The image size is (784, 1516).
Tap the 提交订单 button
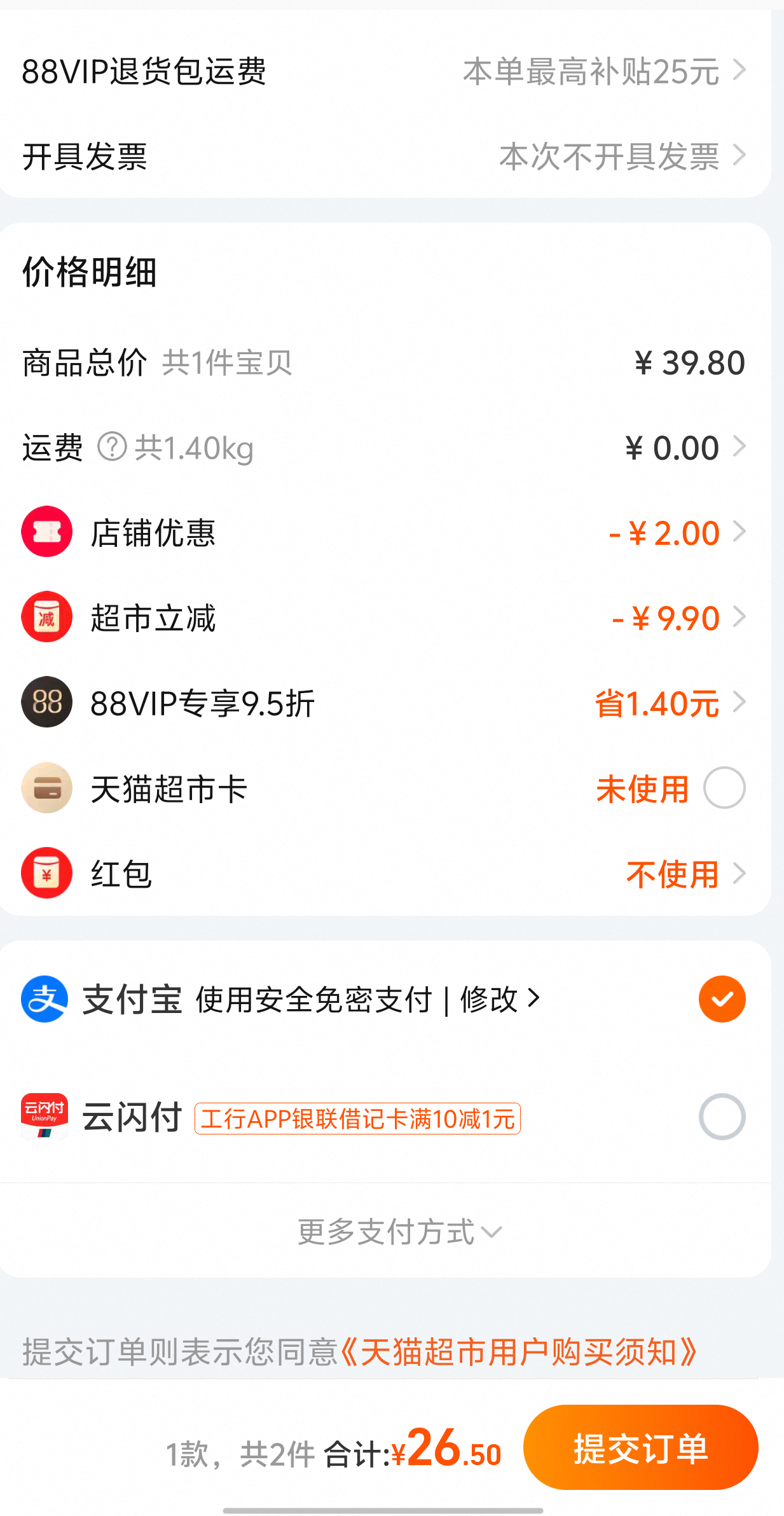[641, 1447]
